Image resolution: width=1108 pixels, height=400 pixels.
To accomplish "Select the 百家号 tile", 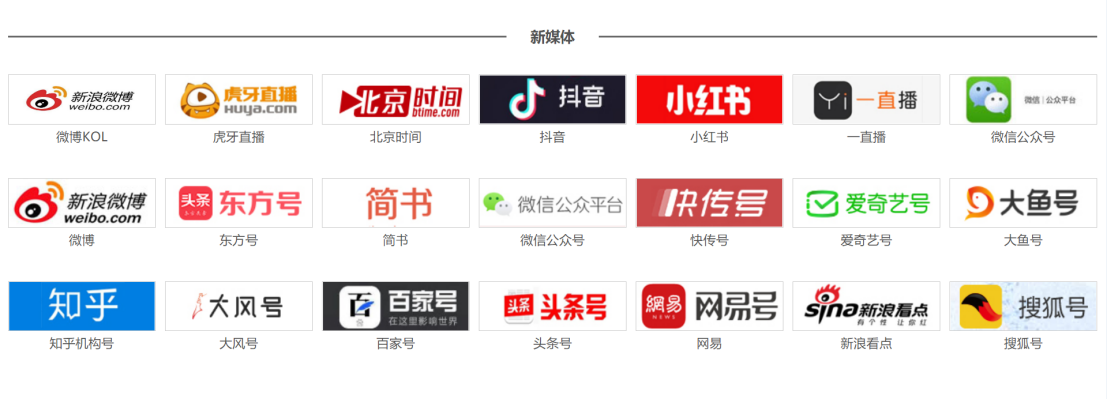I will coord(396,306).
